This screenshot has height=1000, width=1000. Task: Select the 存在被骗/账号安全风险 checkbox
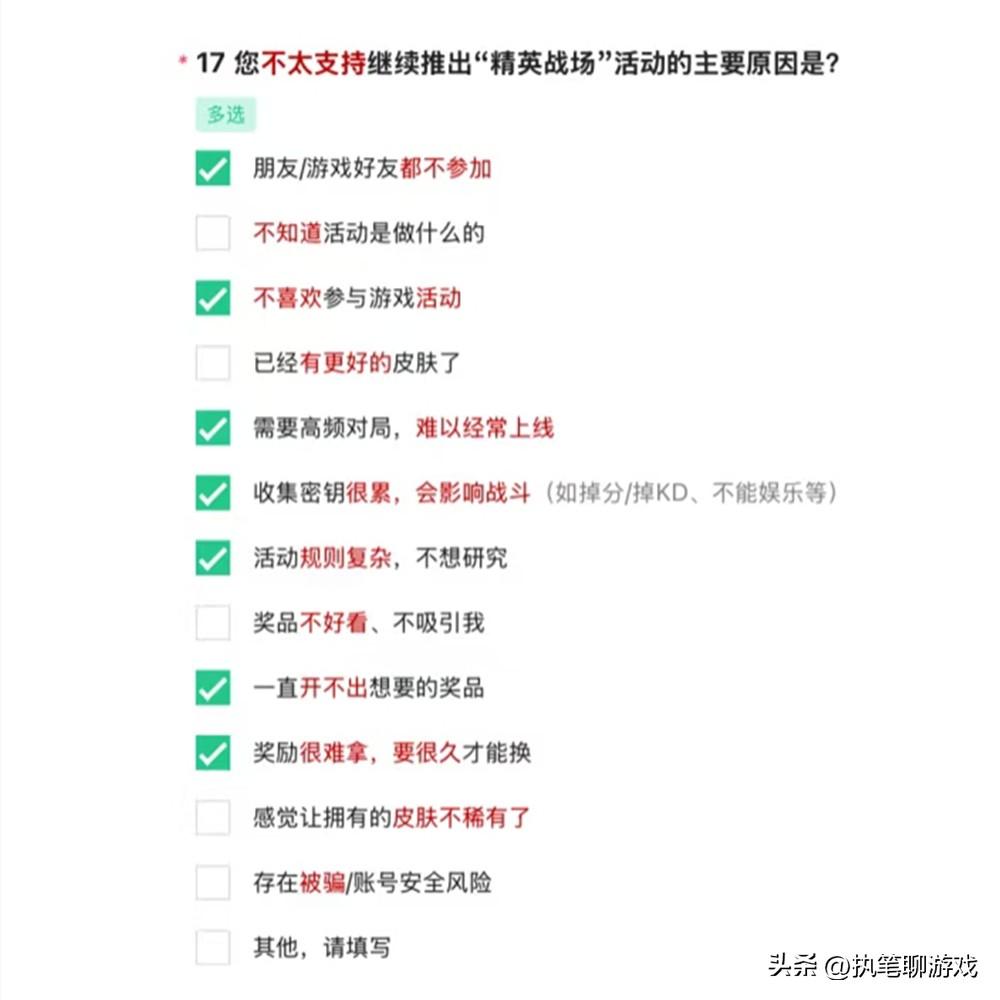(212, 883)
